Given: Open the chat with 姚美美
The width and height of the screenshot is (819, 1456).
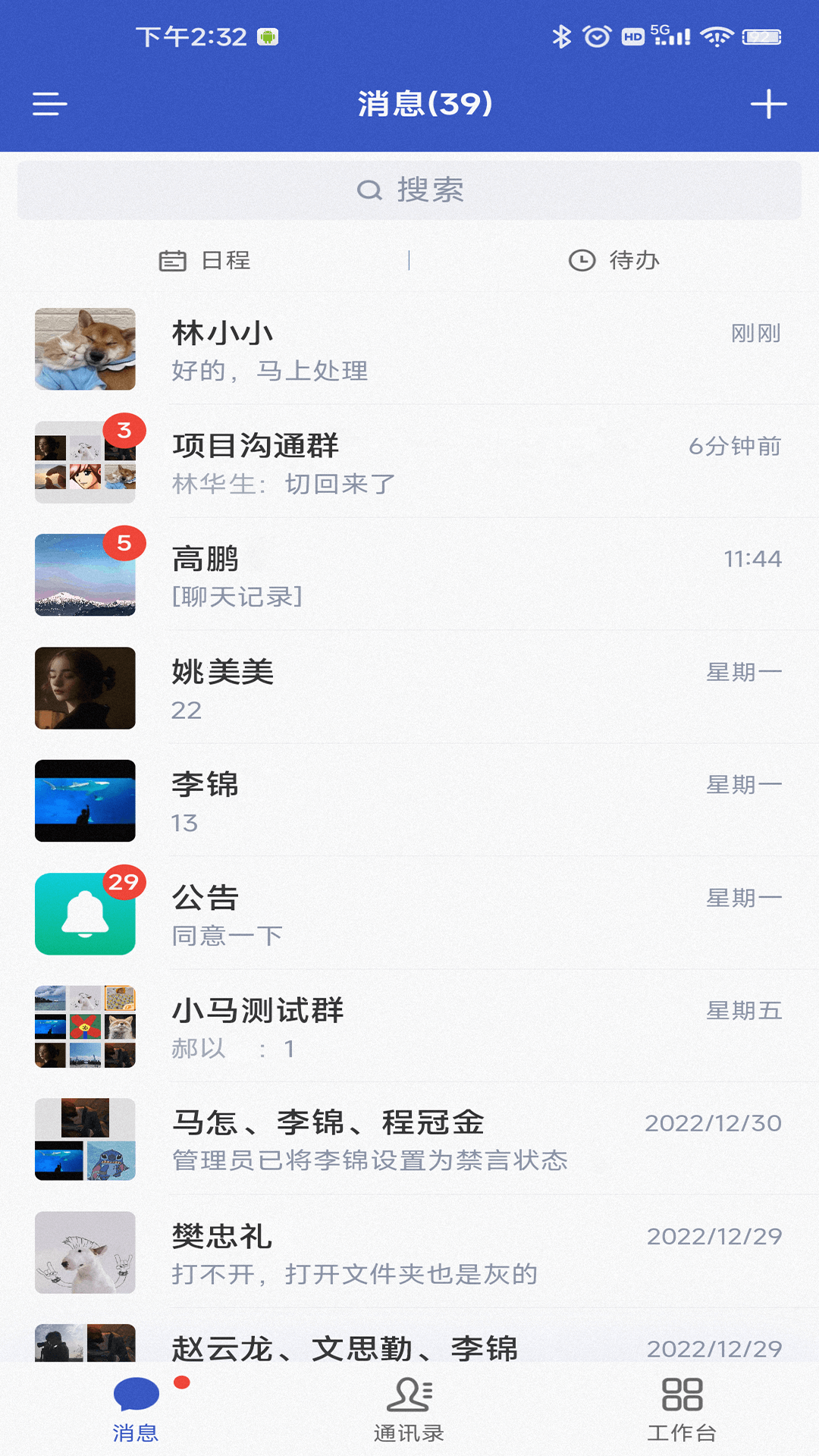Looking at the screenshot, I should [409, 688].
